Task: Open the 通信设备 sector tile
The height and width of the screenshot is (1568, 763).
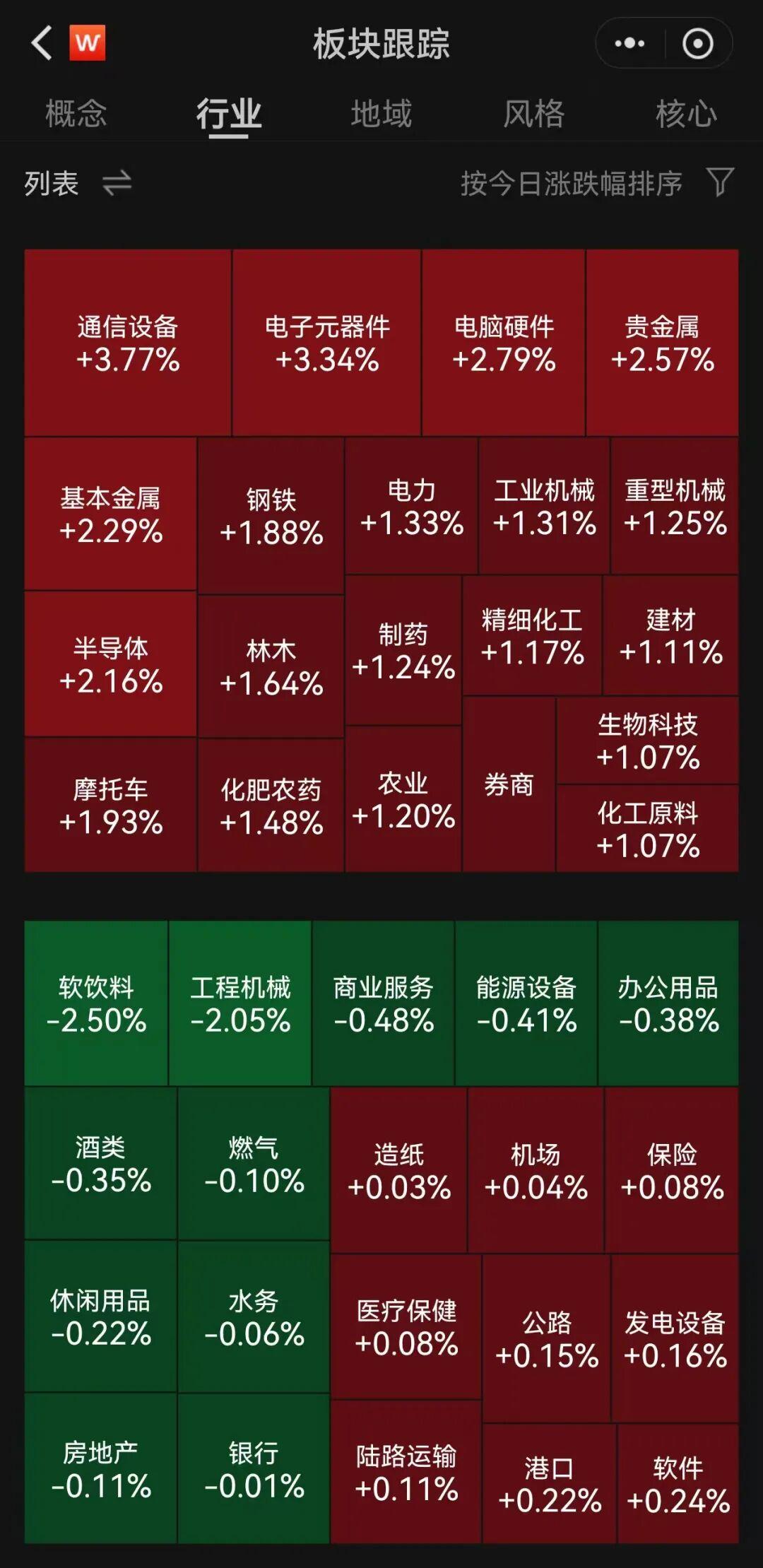Action: pos(128,343)
